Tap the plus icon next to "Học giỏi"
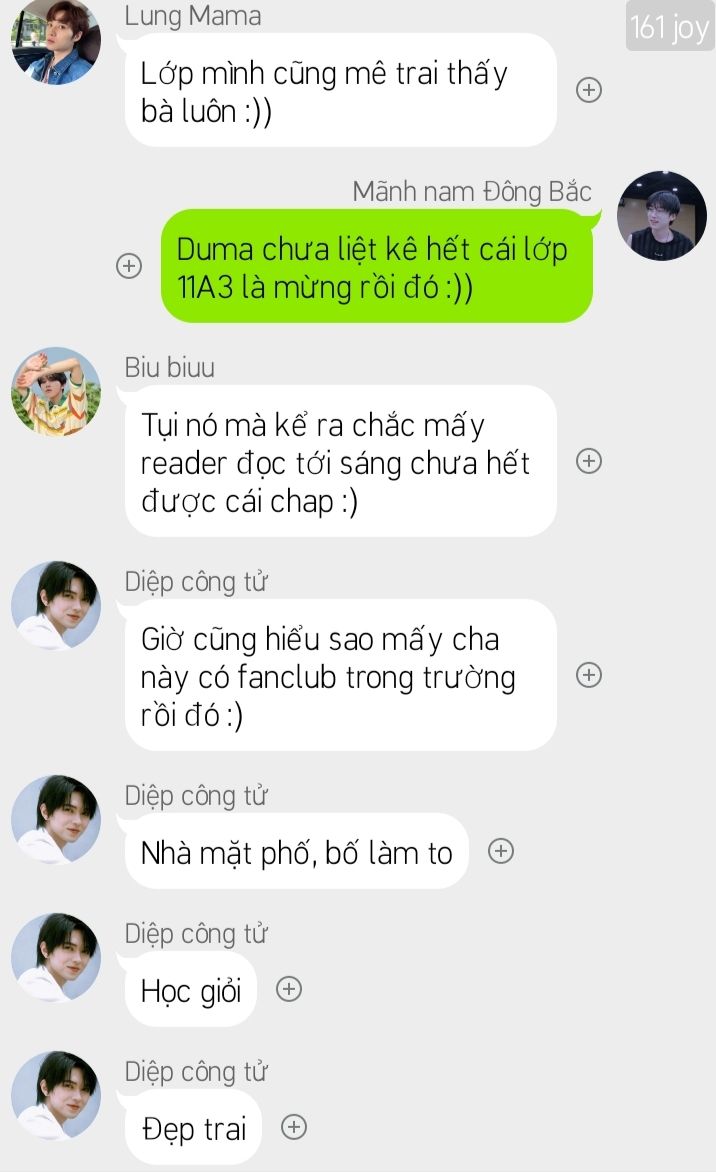This screenshot has width=716, height=1172. pos(288,989)
